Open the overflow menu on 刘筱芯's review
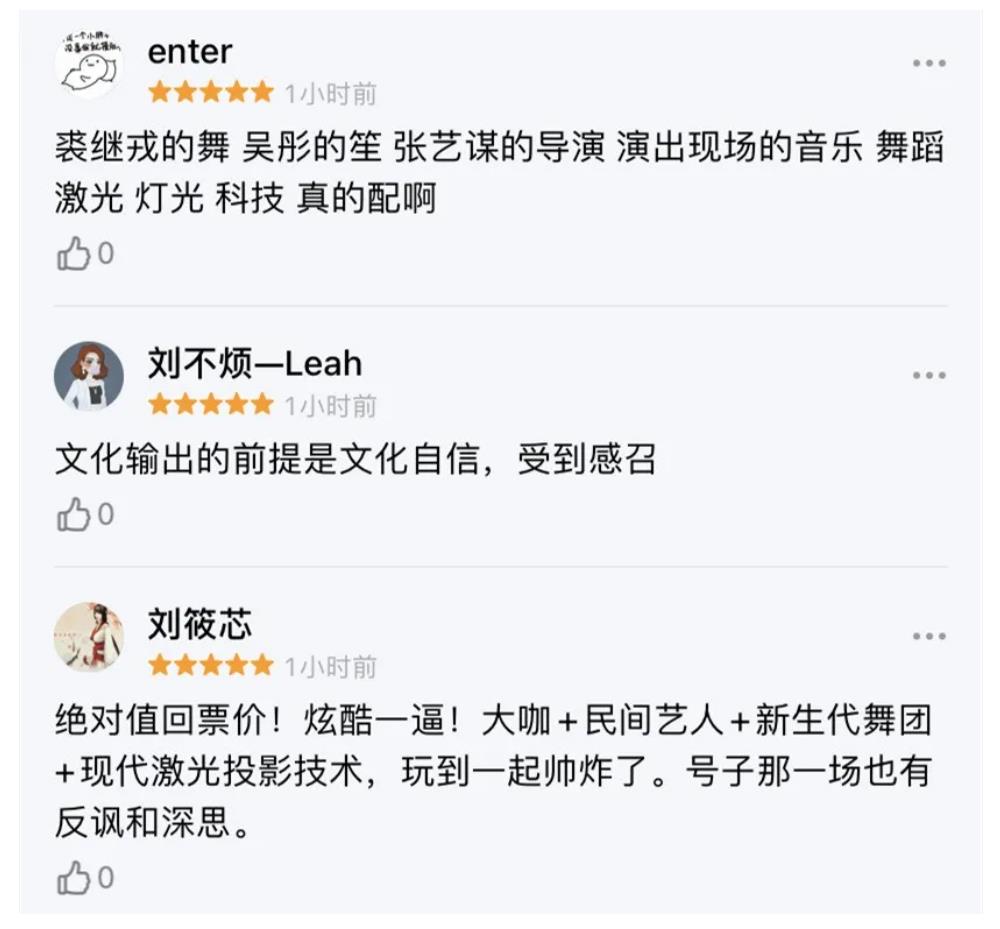Viewport: 1000px width, 929px height. click(928, 637)
